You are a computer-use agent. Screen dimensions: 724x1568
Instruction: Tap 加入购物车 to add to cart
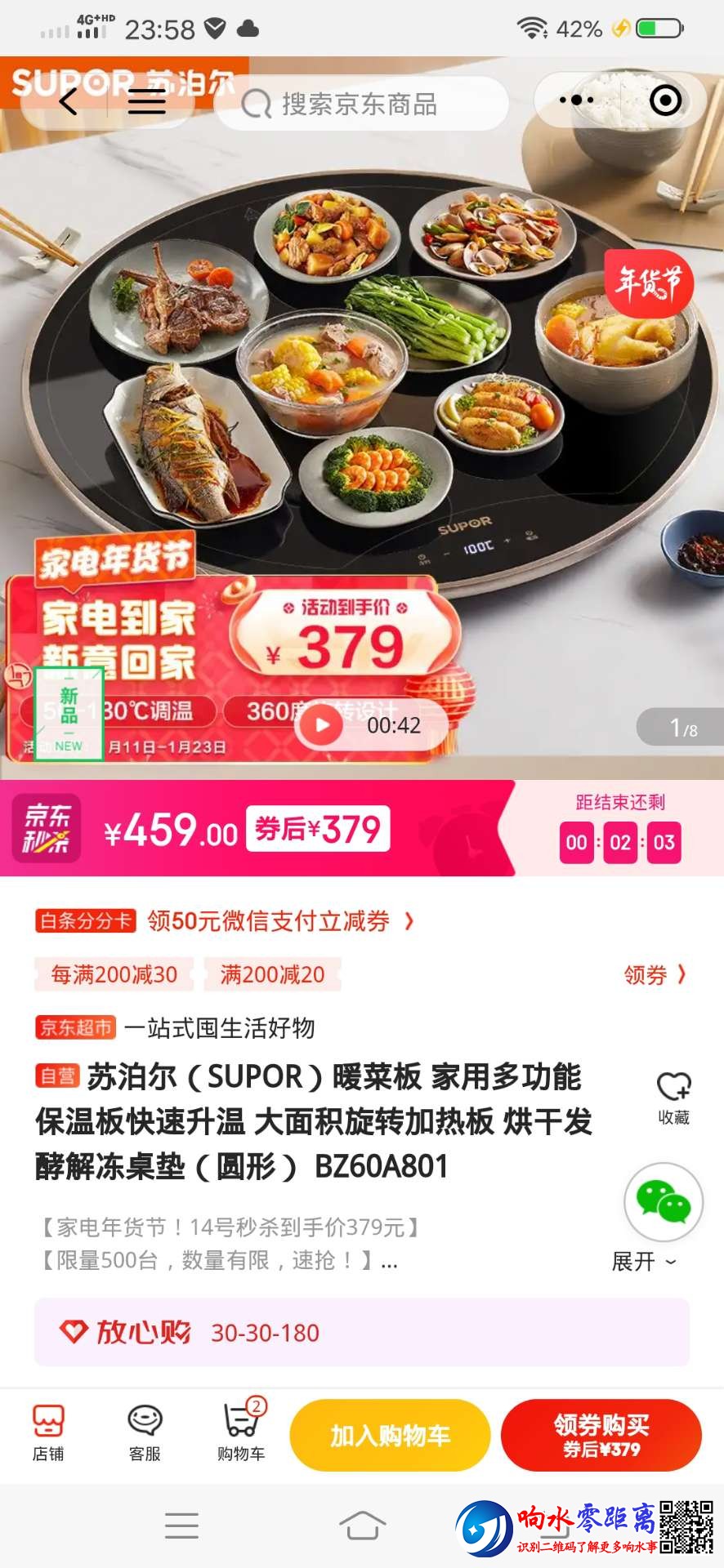click(x=390, y=1435)
